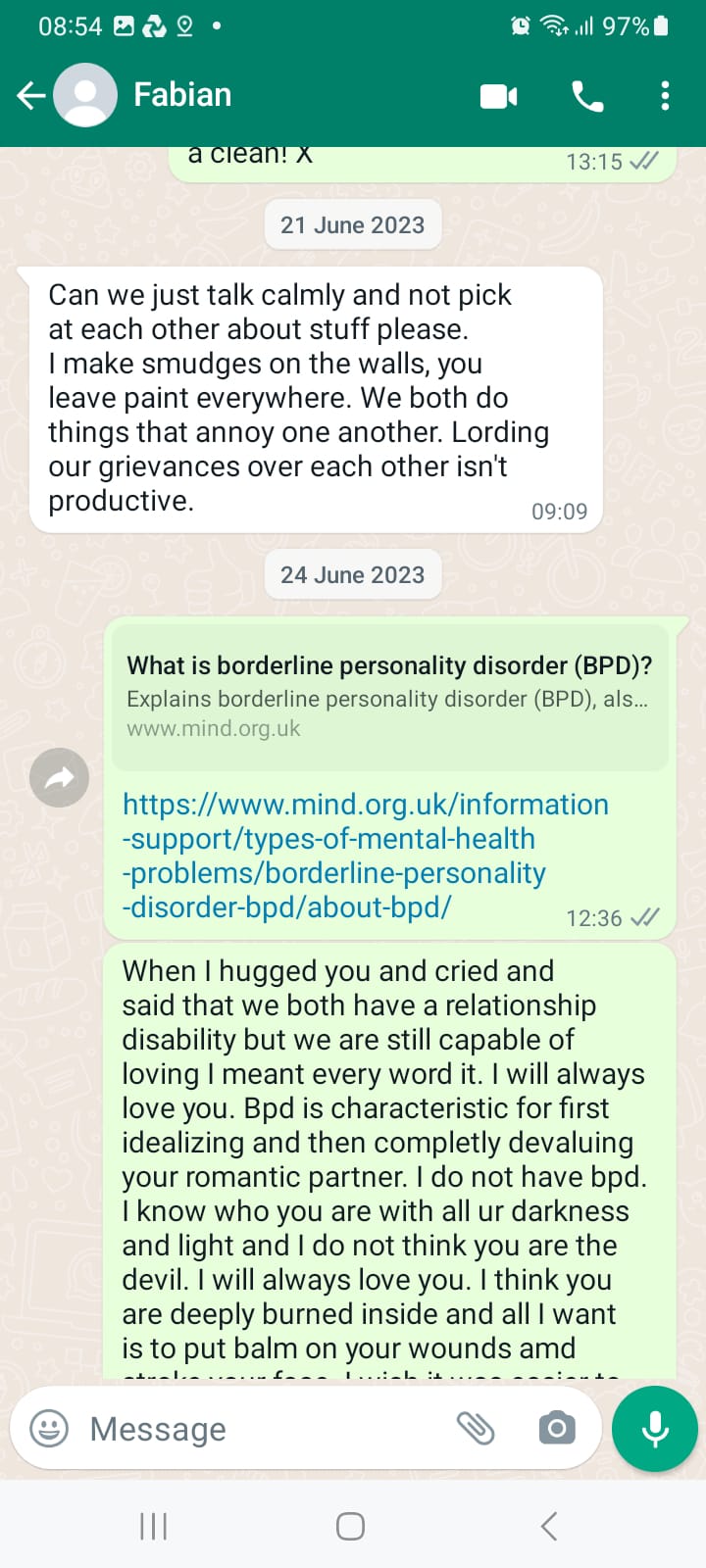Open the camera from the message bar
This screenshot has width=706, height=1568.
tap(557, 1429)
